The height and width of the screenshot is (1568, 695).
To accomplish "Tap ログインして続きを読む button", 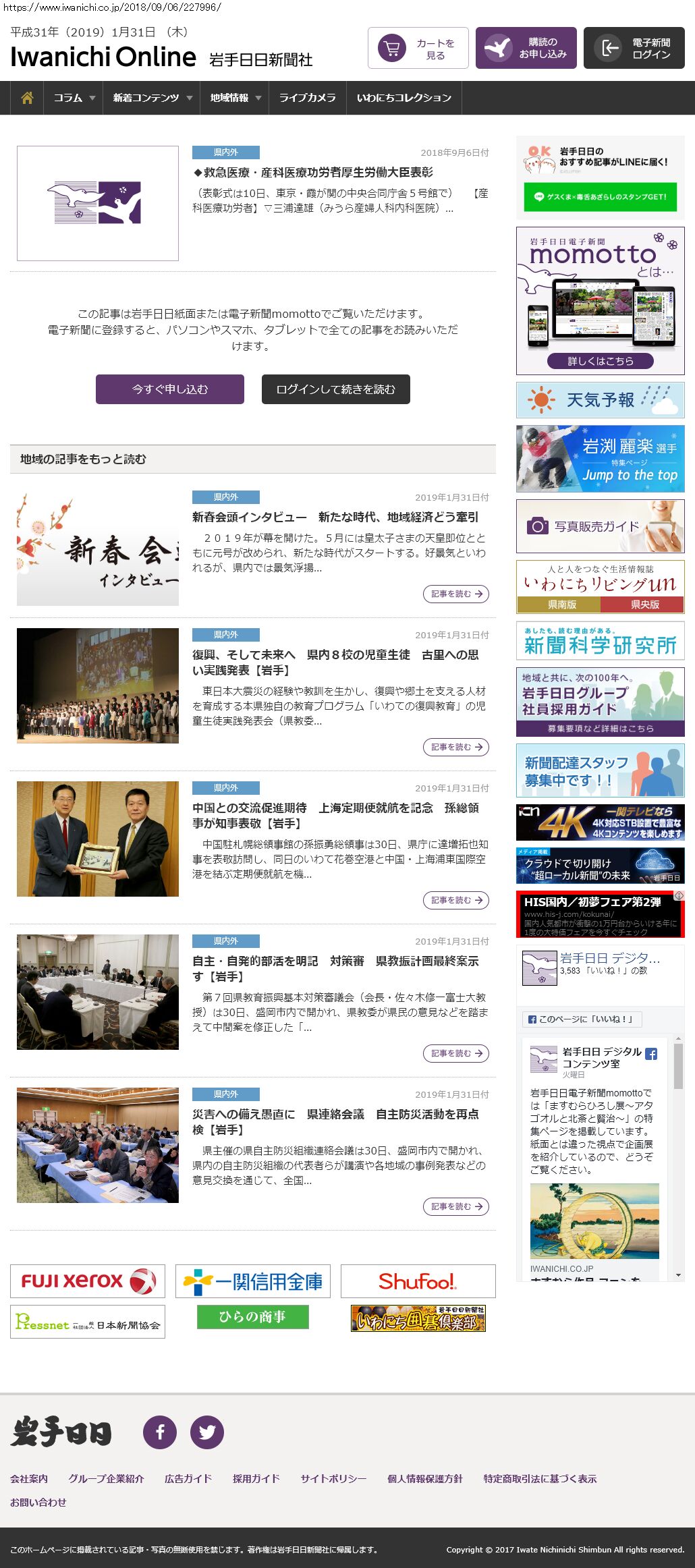I will pos(335,389).
